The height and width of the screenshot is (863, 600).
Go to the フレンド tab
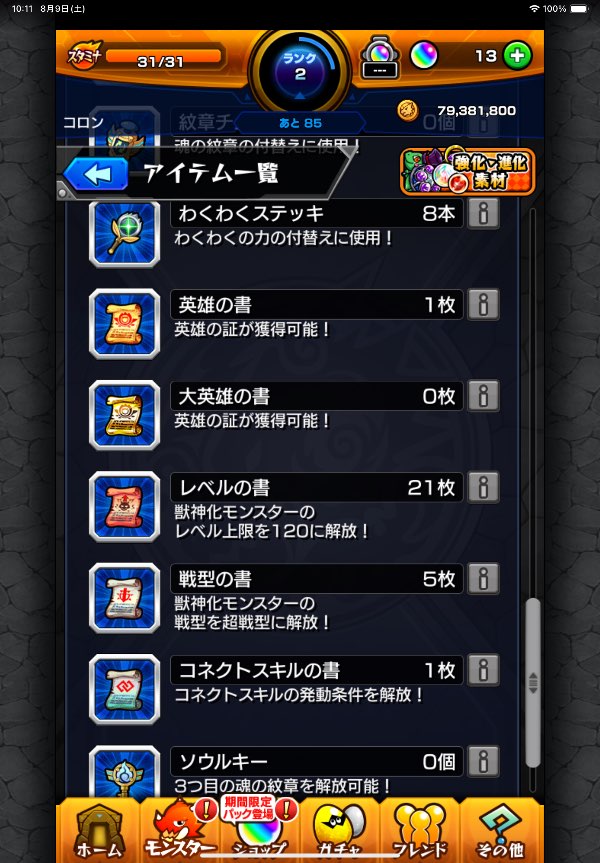[419, 832]
